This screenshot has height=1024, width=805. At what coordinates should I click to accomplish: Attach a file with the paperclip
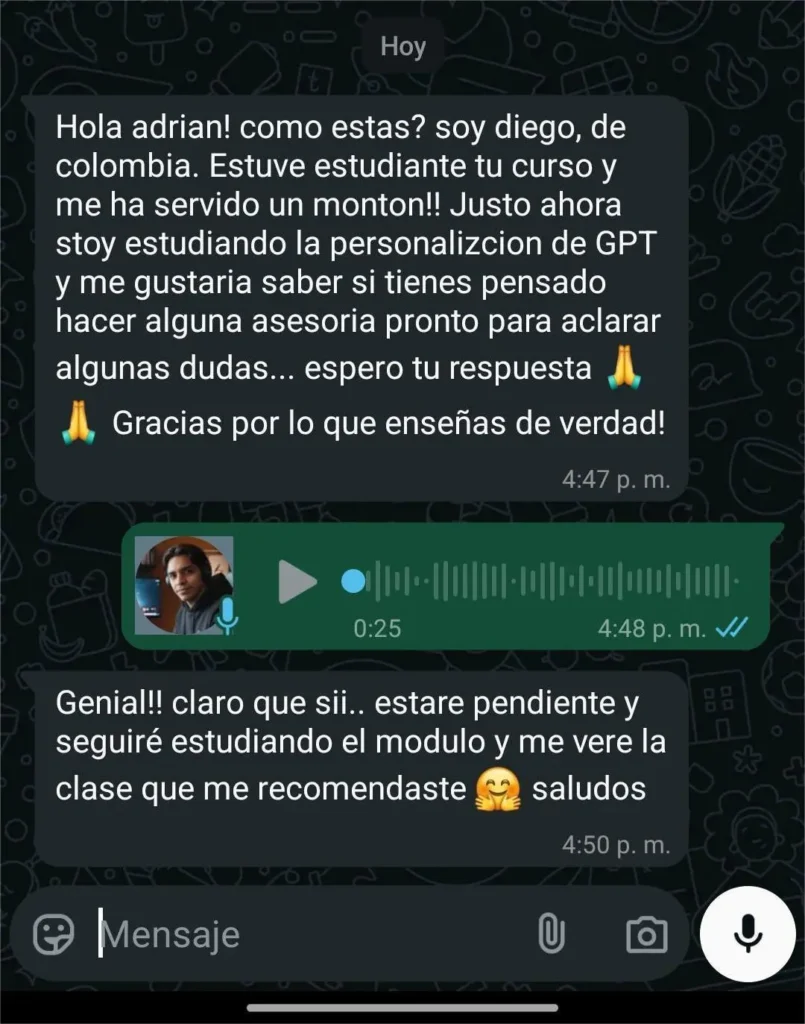point(550,935)
